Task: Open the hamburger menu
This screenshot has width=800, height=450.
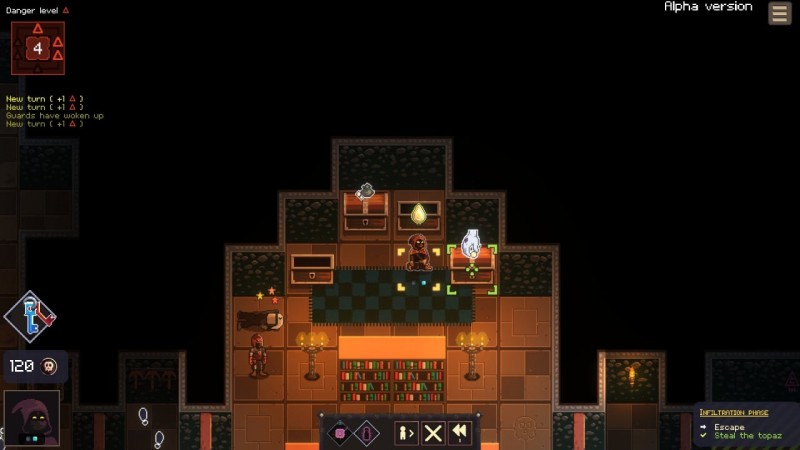Action: [780, 13]
